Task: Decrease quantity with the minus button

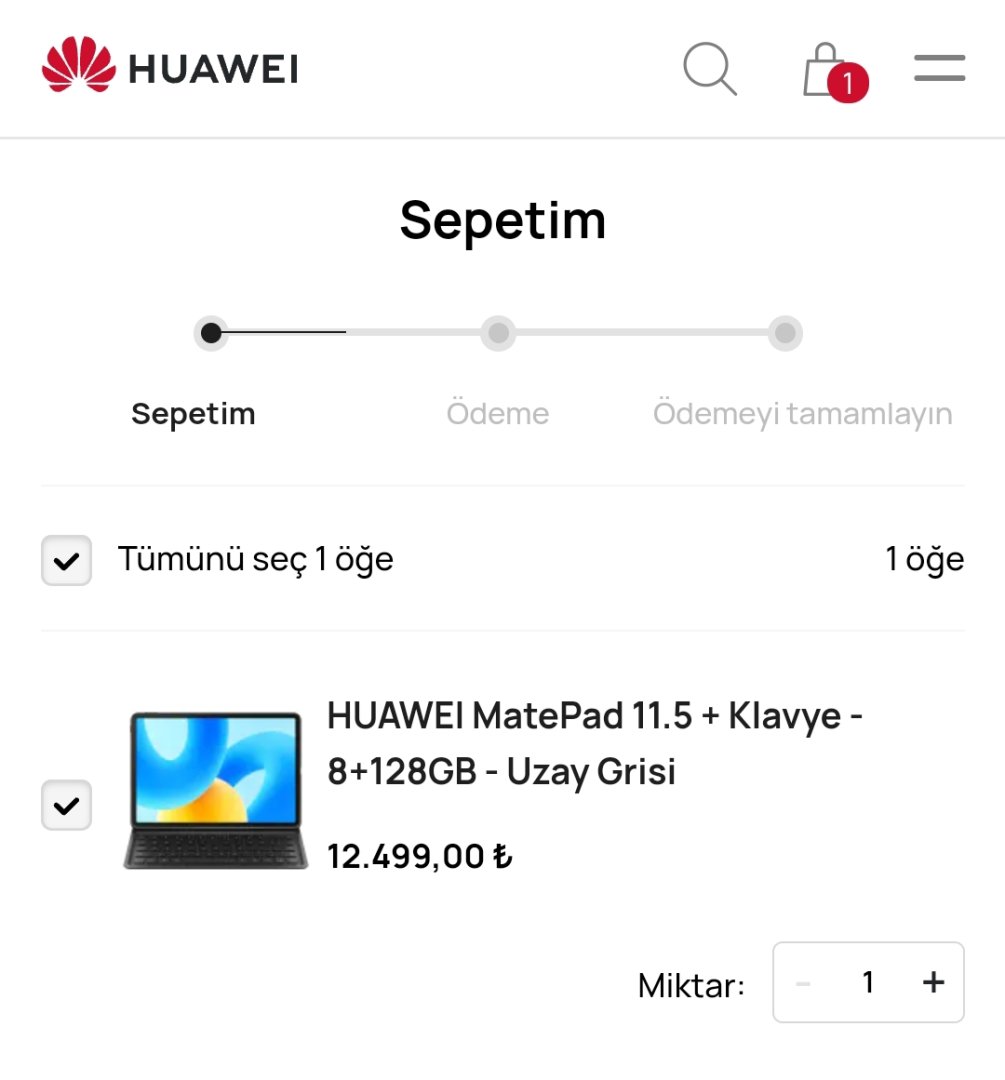Action: pyautogui.click(x=803, y=983)
